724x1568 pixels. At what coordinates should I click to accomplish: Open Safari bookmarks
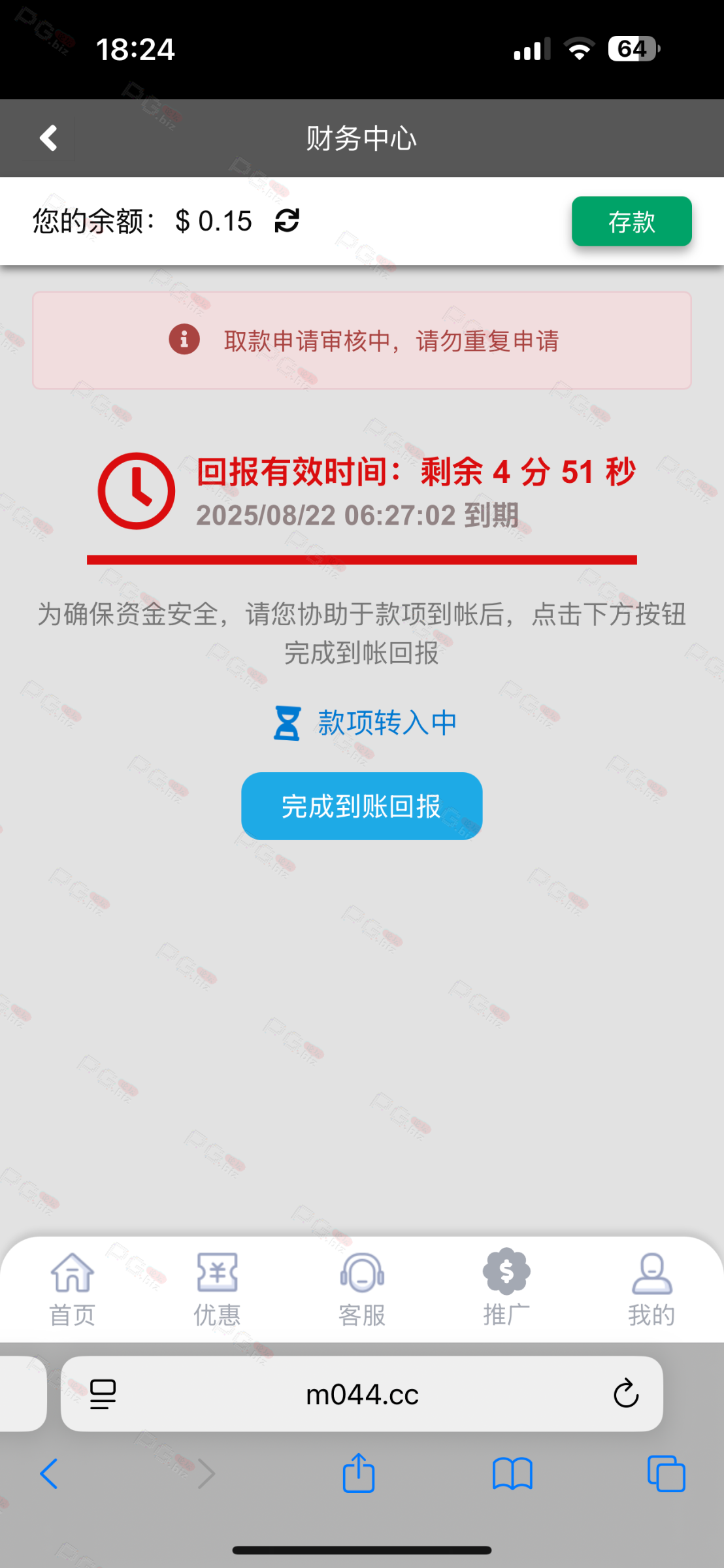pos(512,1474)
